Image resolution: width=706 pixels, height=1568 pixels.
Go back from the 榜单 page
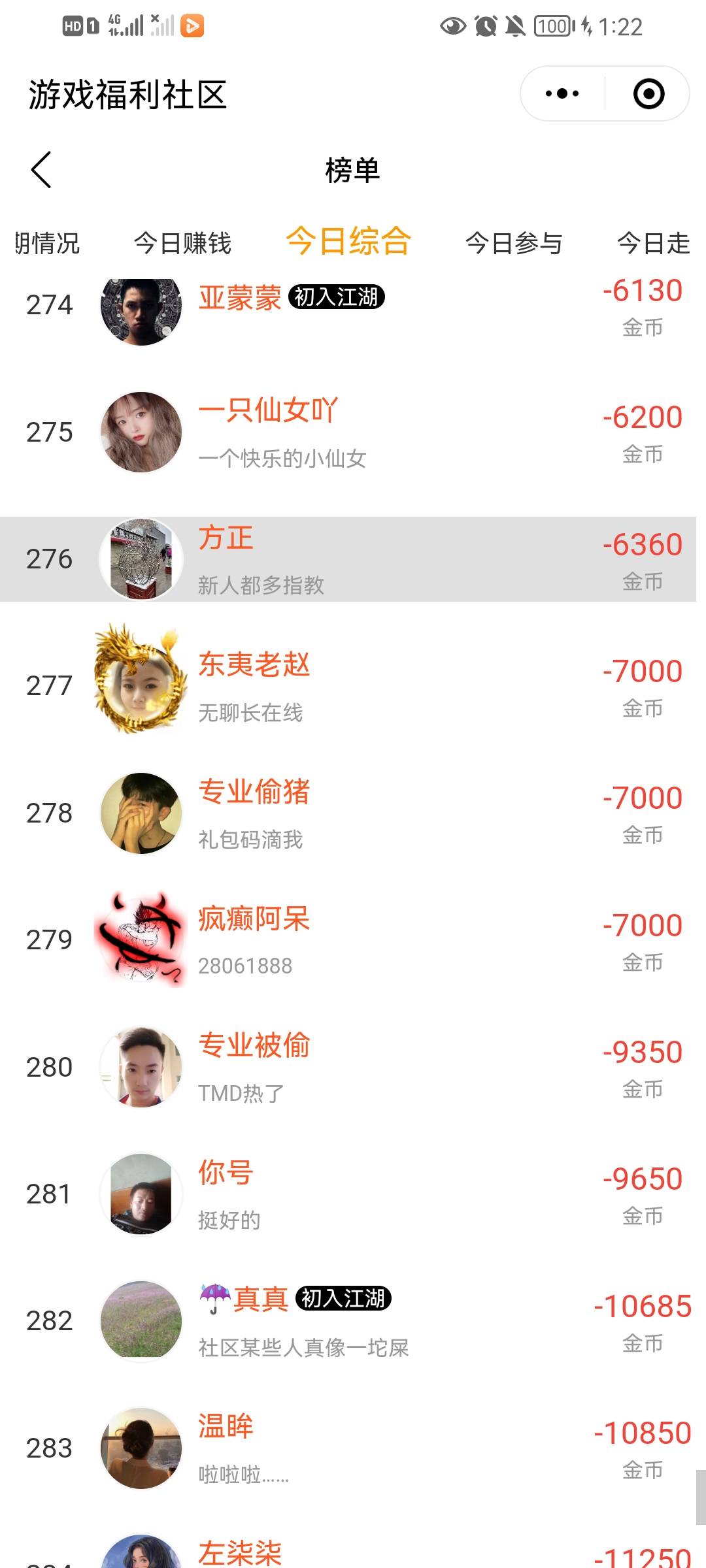(x=41, y=170)
